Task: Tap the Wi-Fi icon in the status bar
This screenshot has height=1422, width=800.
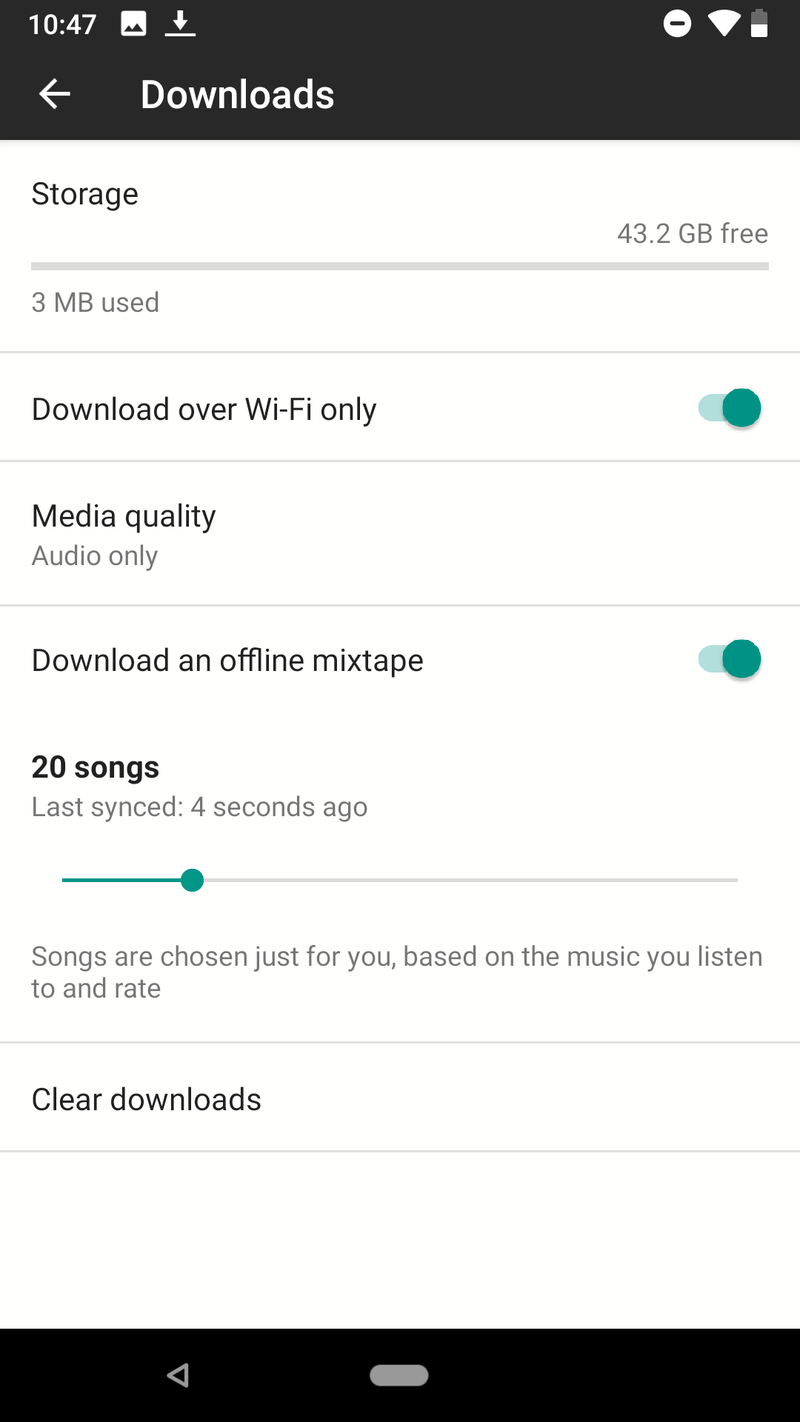Action: click(722, 23)
